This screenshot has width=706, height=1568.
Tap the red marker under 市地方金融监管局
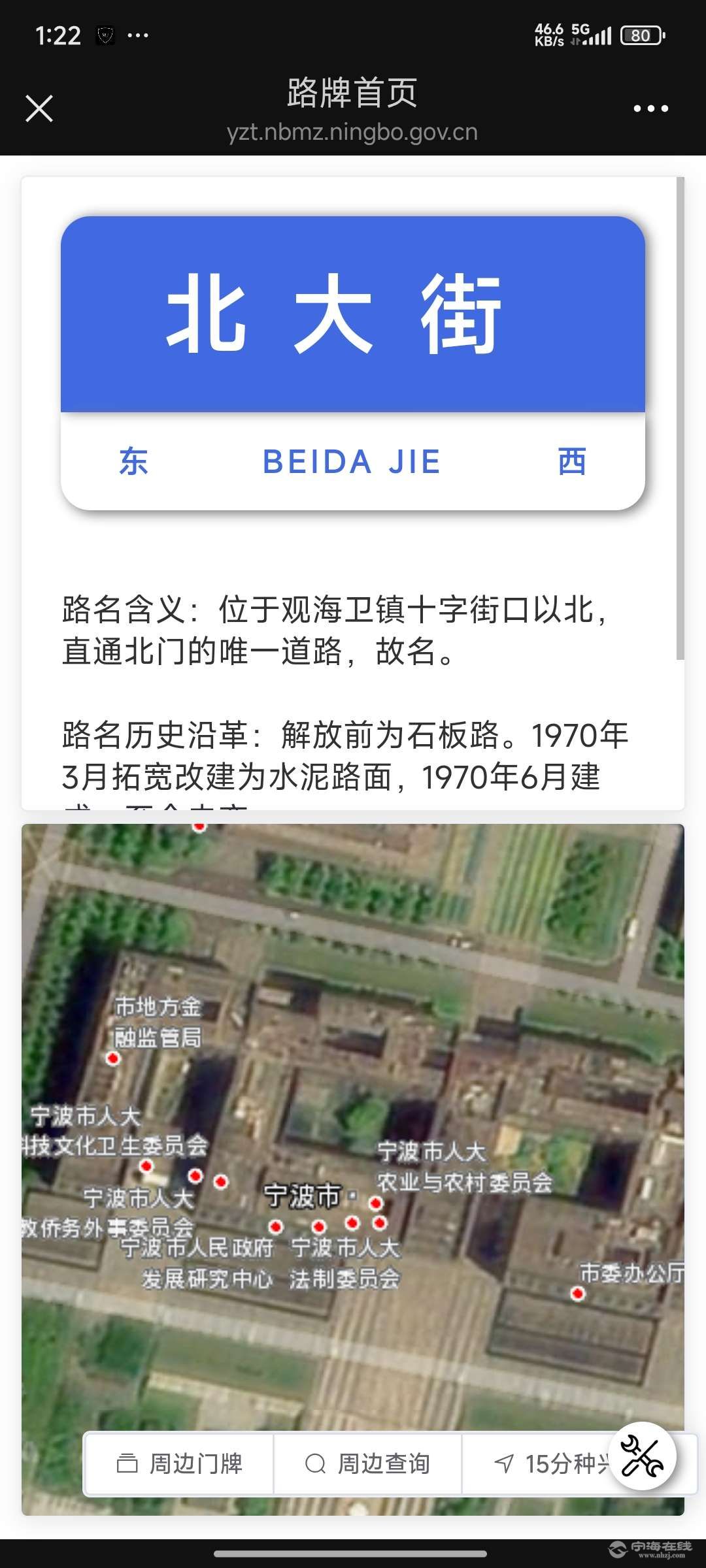tap(113, 1058)
